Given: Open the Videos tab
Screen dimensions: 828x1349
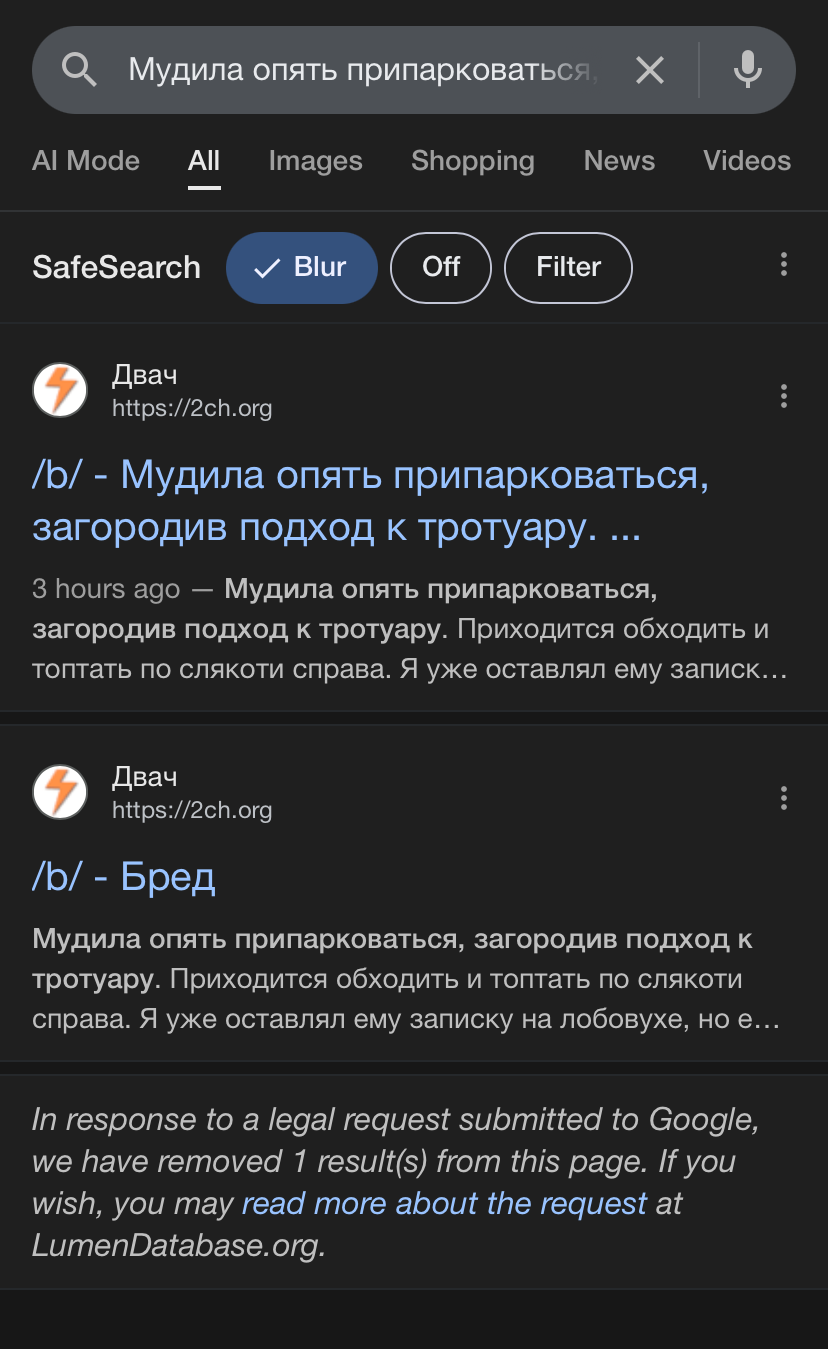Looking at the screenshot, I should pos(746,161).
